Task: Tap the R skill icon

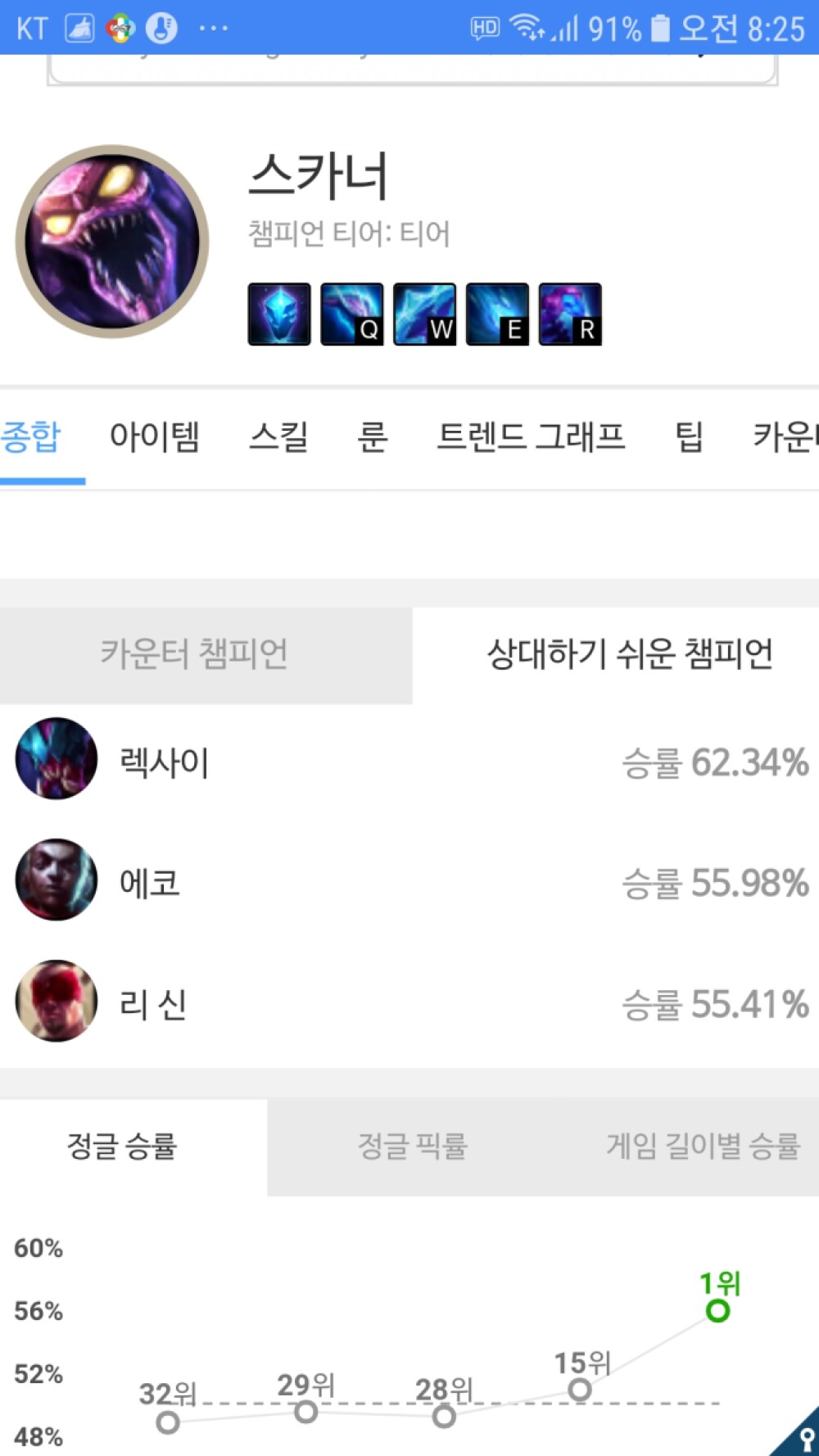Action: (570, 314)
